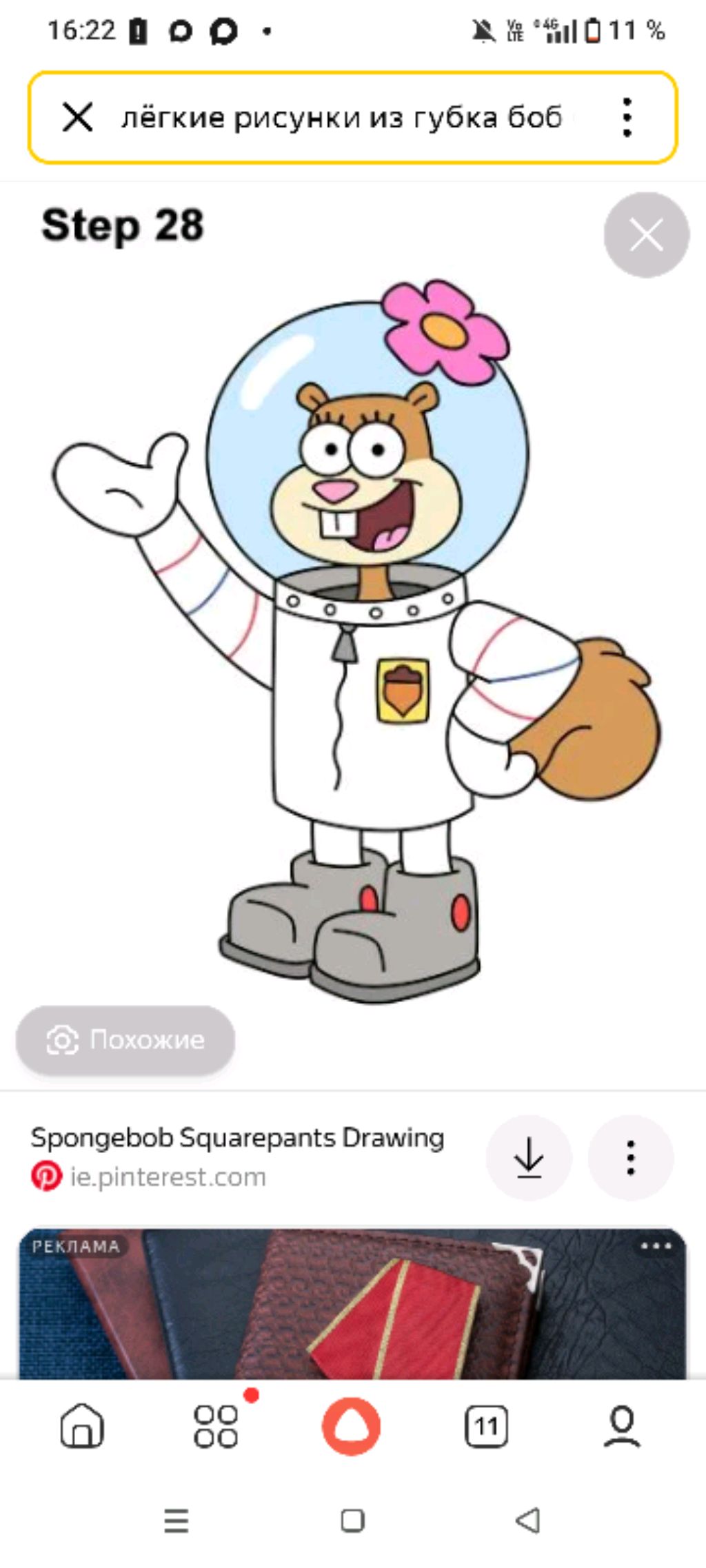Open the search bar's three-dot menu
Viewport: 706px width, 1568px height.
(x=626, y=117)
